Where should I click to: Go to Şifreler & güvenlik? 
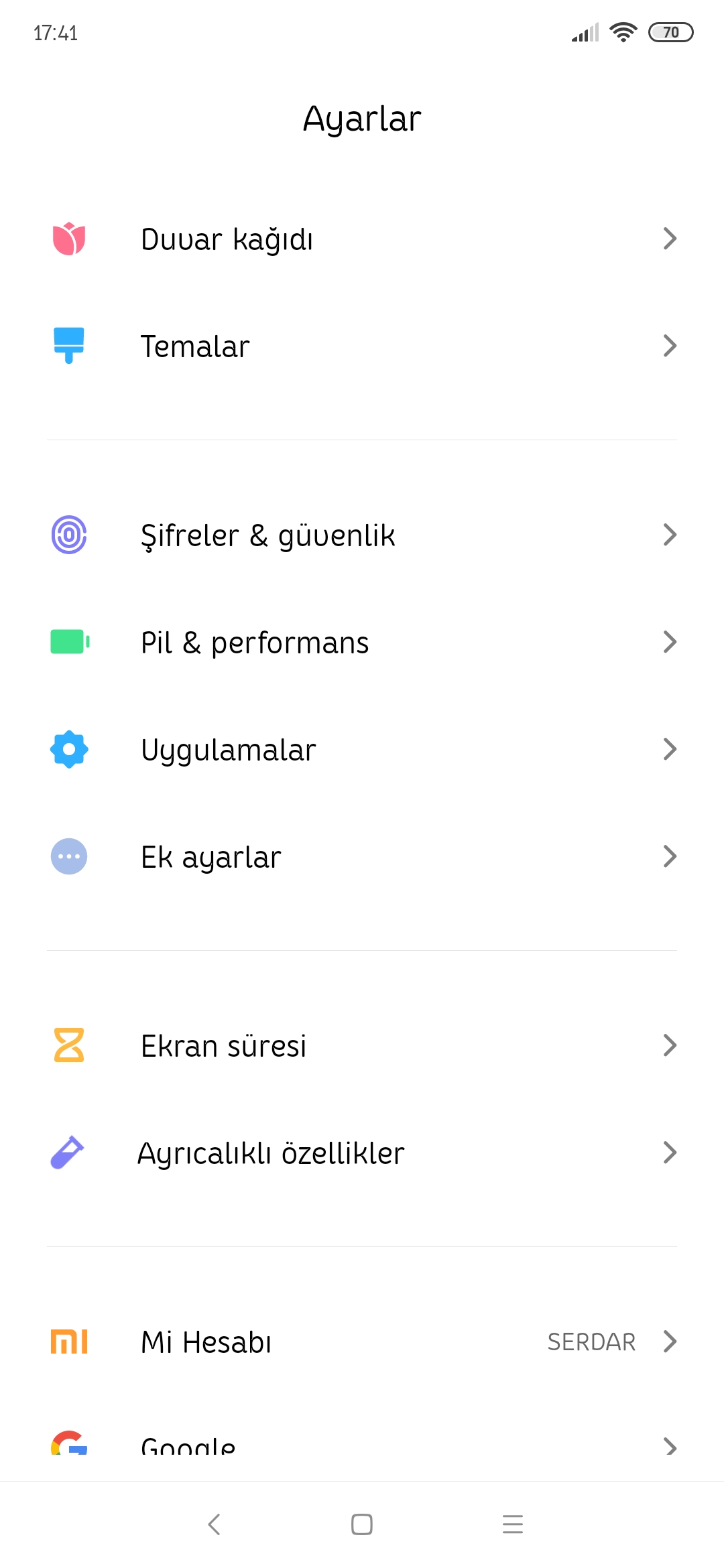click(362, 535)
